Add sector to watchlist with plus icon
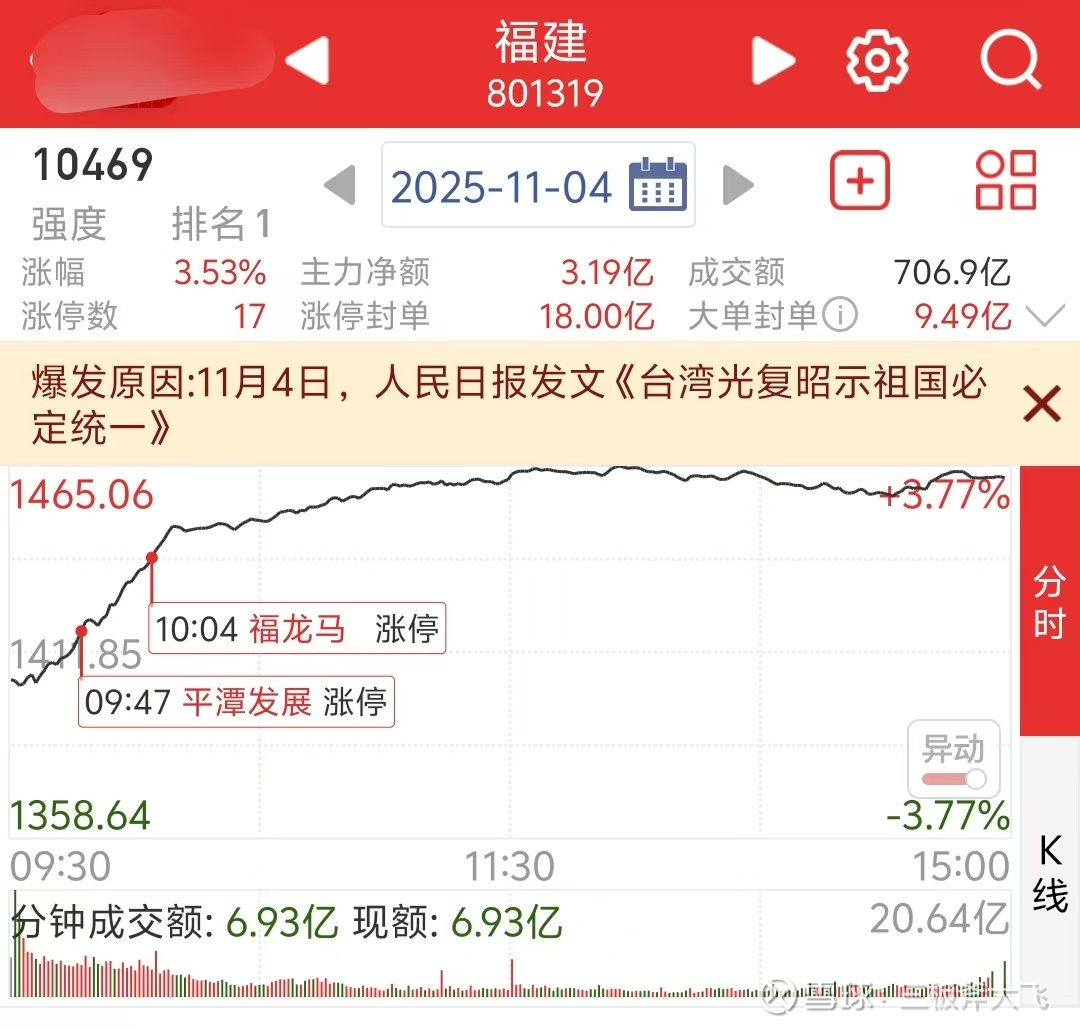This screenshot has width=1080, height=1030. coord(860,181)
